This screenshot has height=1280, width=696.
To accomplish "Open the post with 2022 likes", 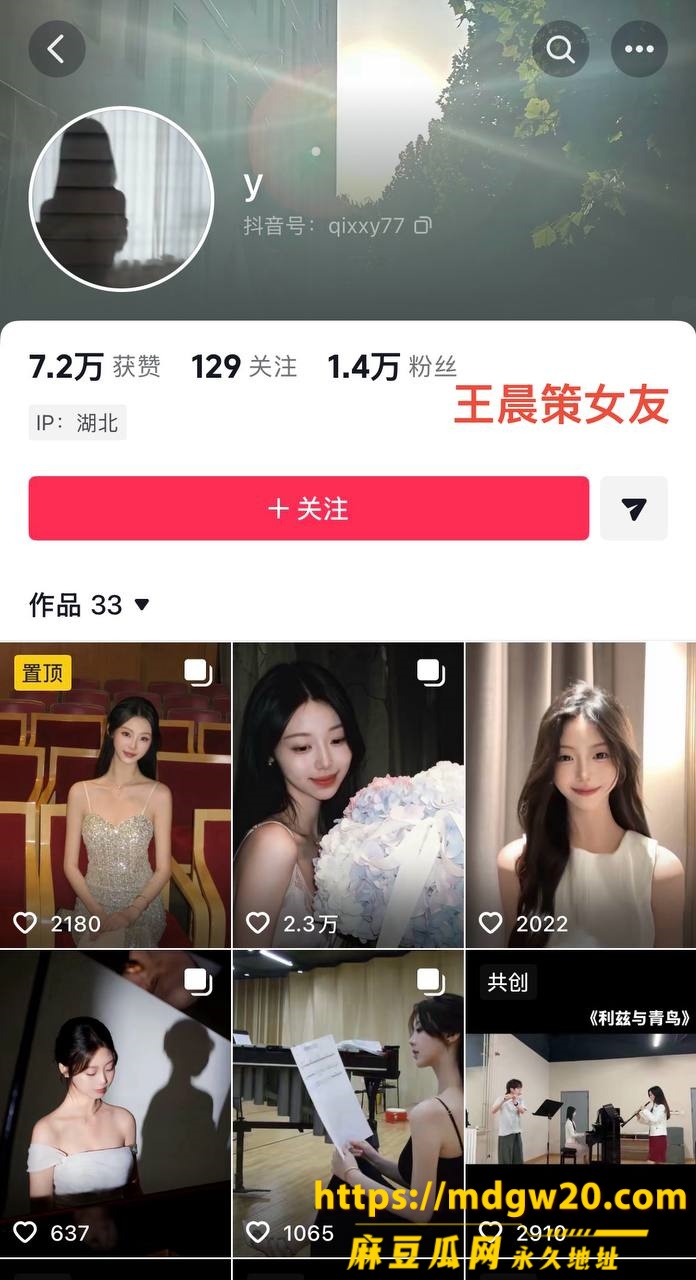I will (x=581, y=795).
